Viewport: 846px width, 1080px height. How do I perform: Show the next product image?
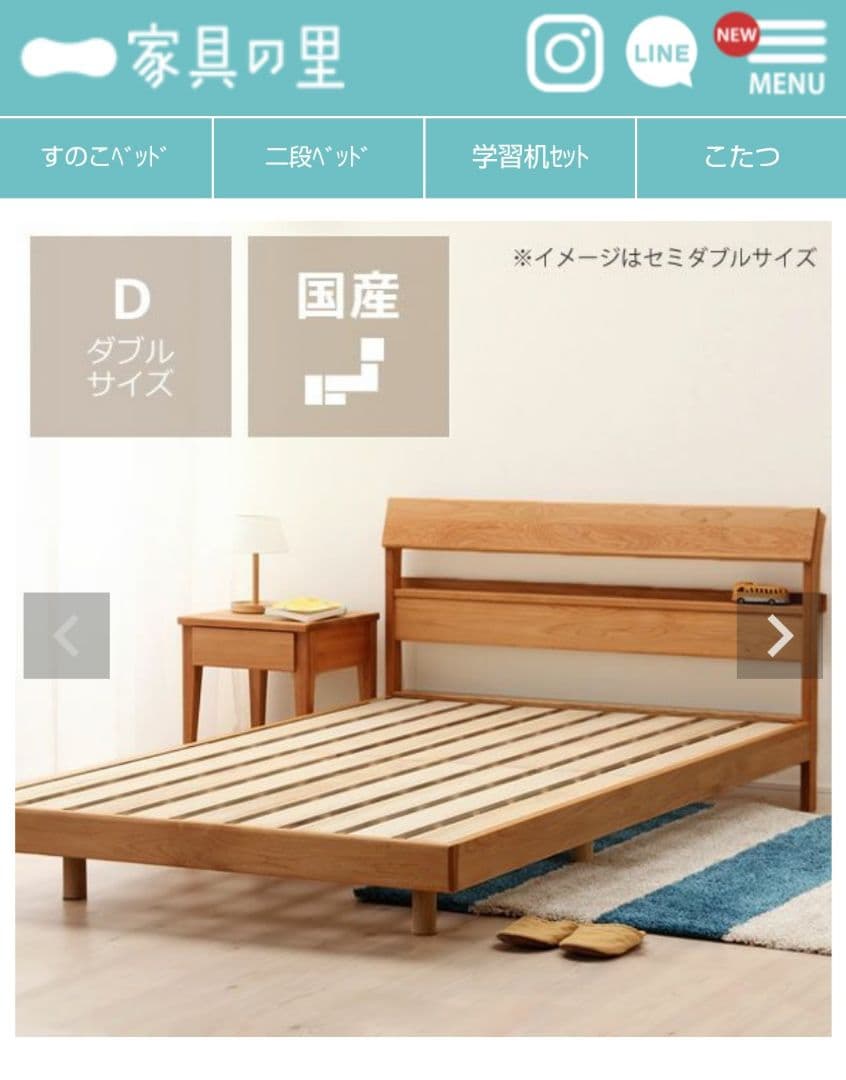coord(779,636)
